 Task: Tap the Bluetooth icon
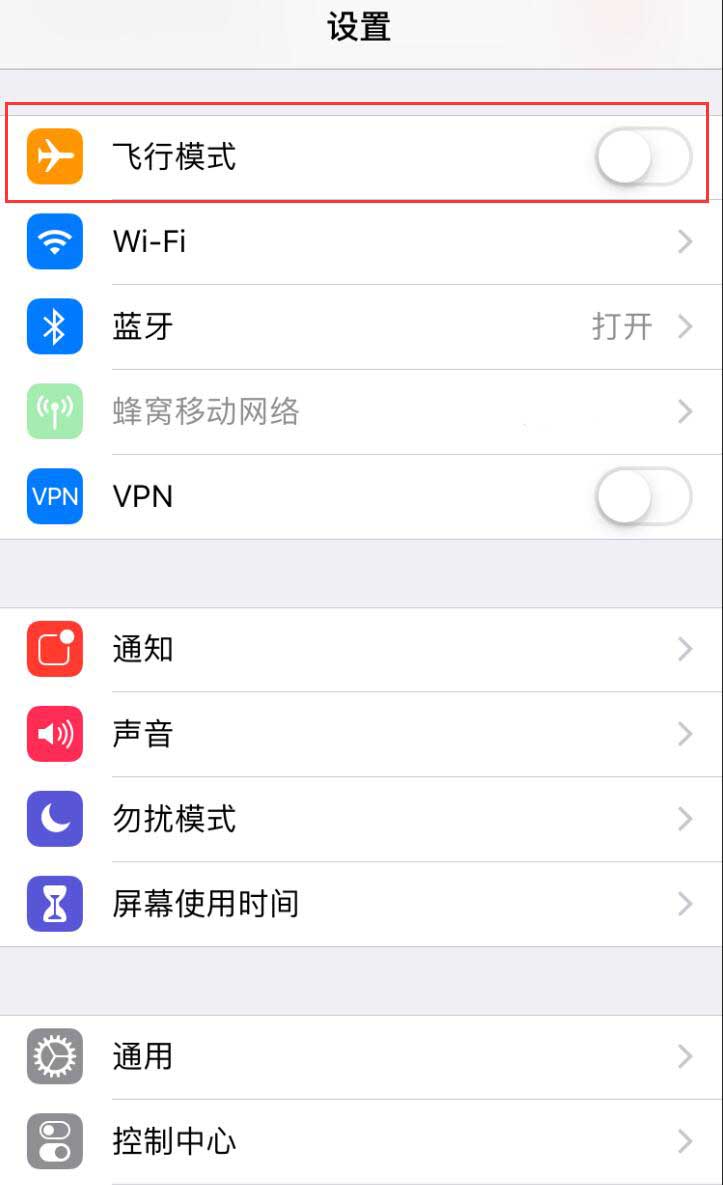click(54, 327)
